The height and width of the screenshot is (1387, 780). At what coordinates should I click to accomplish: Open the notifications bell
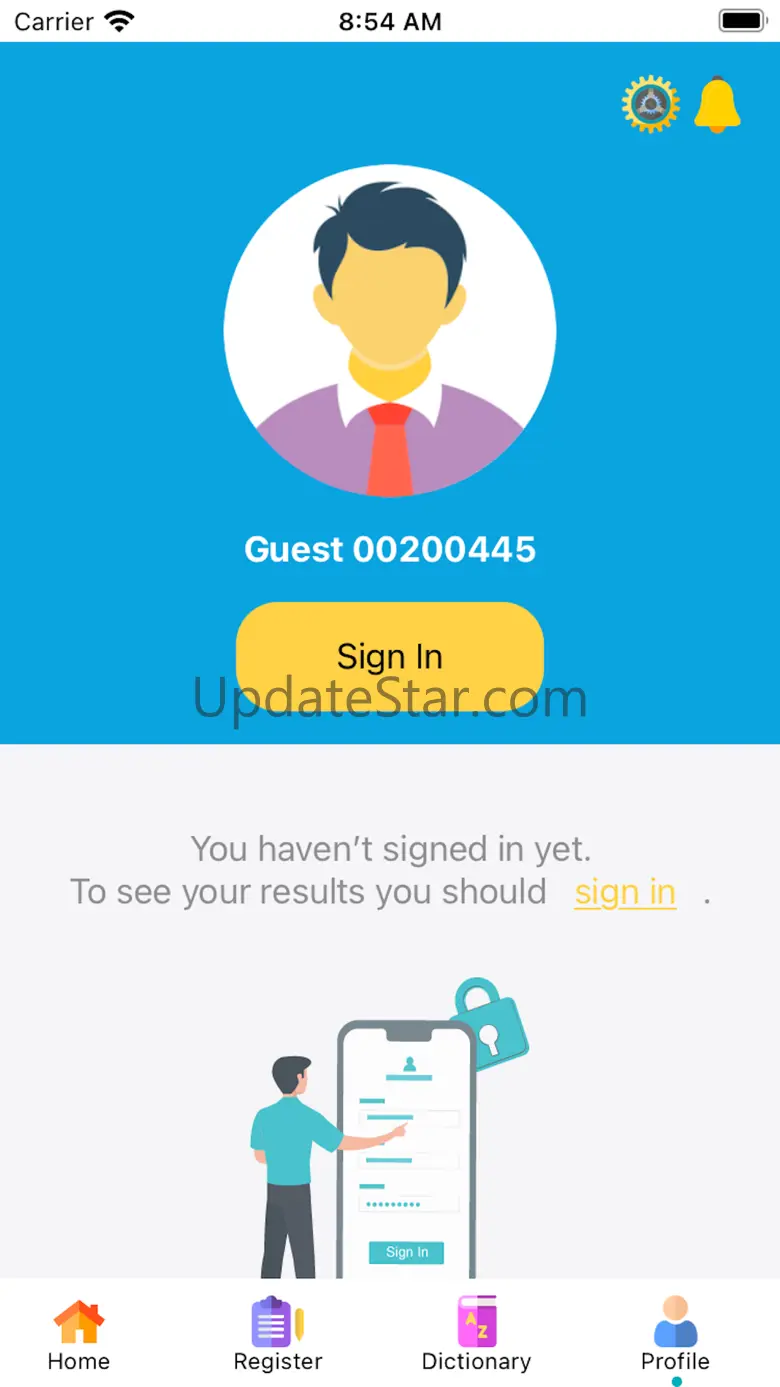[x=717, y=104]
